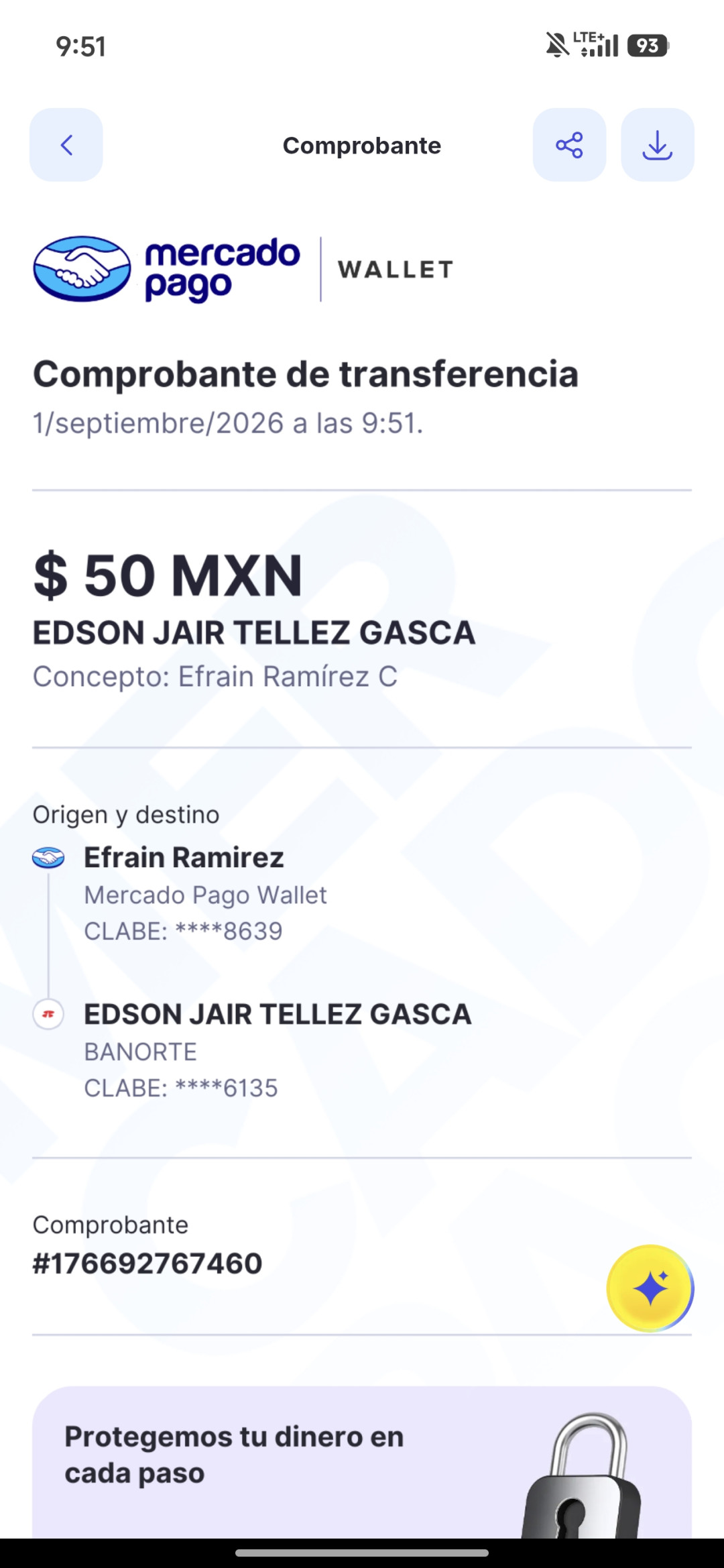
Task: Open the yellow sparkle assistant button
Action: pyautogui.click(x=650, y=1288)
